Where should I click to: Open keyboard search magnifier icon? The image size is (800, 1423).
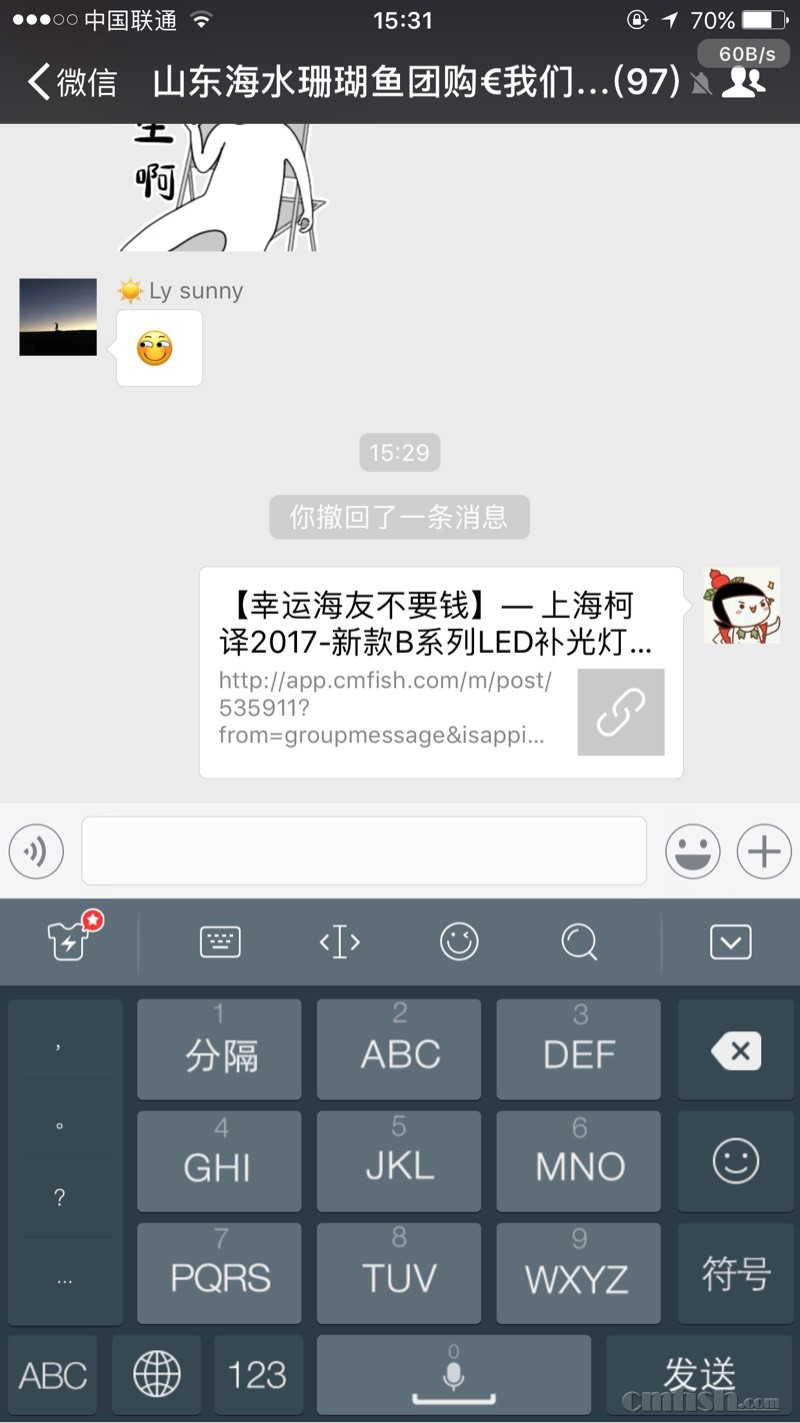coord(579,941)
